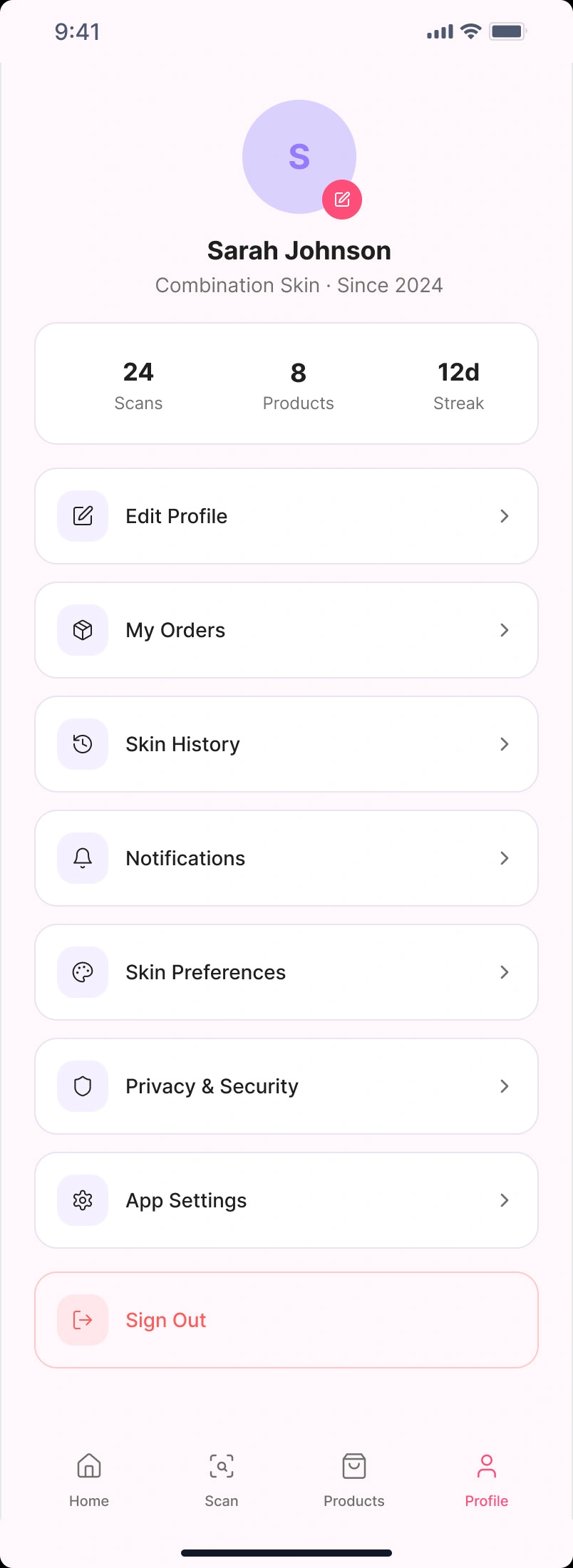Go to Privacy & Security
The image size is (573, 1568).
click(x=286, y=1086)
